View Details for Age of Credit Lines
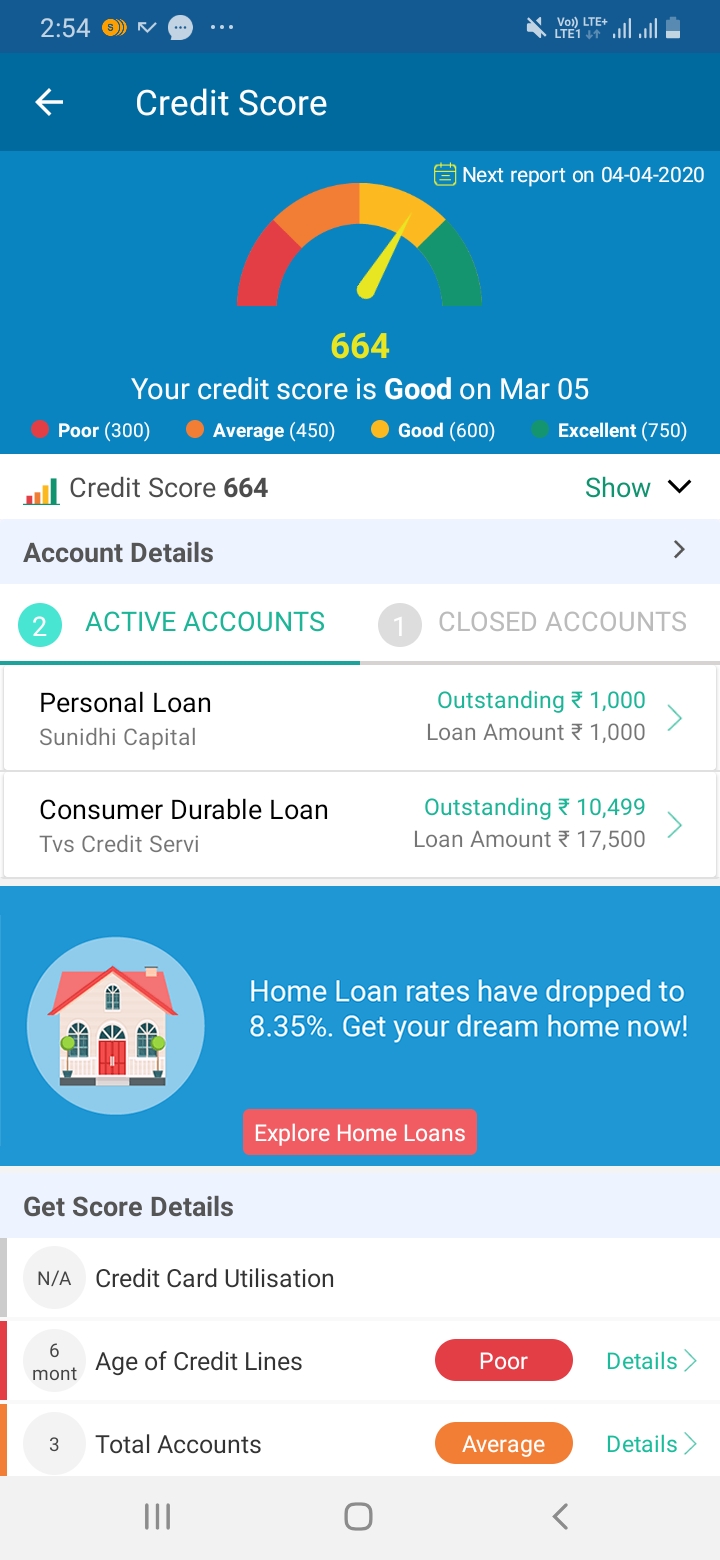Image resolution: width=720 pixels, height=1560 pixels. tap(651, 1361)
